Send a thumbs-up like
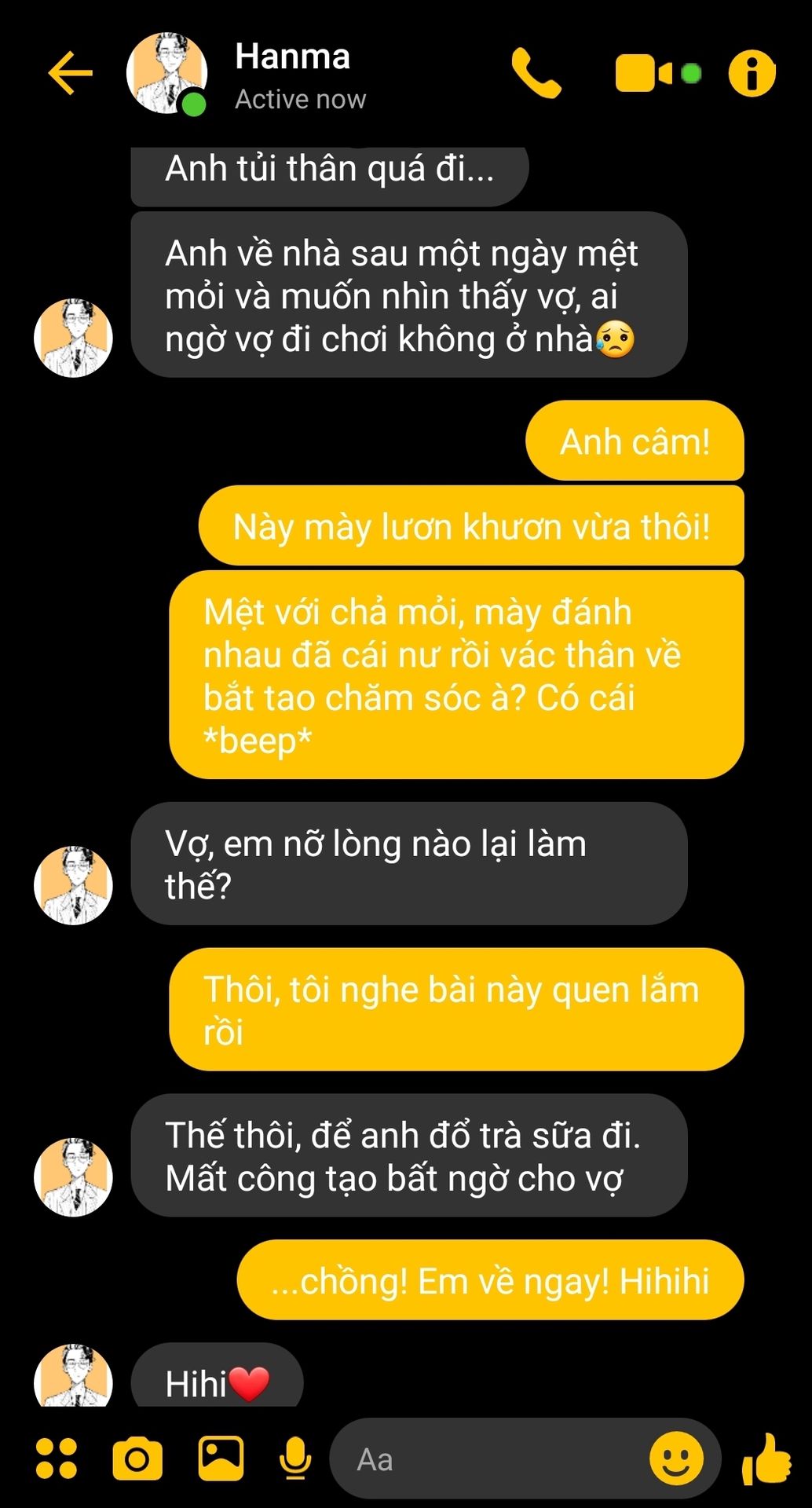This screenshot has height=1508, width=812. point(766,1459)
